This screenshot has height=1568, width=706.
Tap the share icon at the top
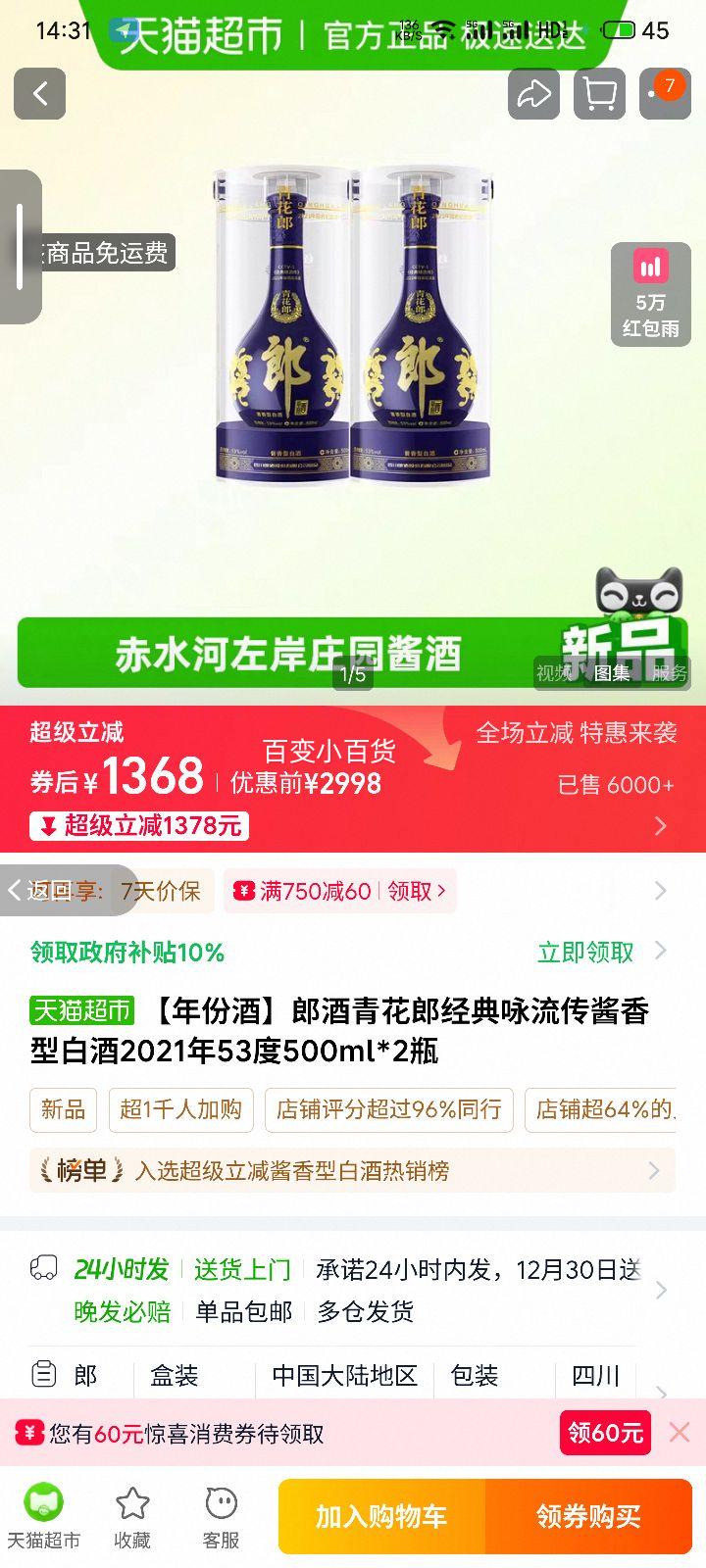[x=532, y=94]
